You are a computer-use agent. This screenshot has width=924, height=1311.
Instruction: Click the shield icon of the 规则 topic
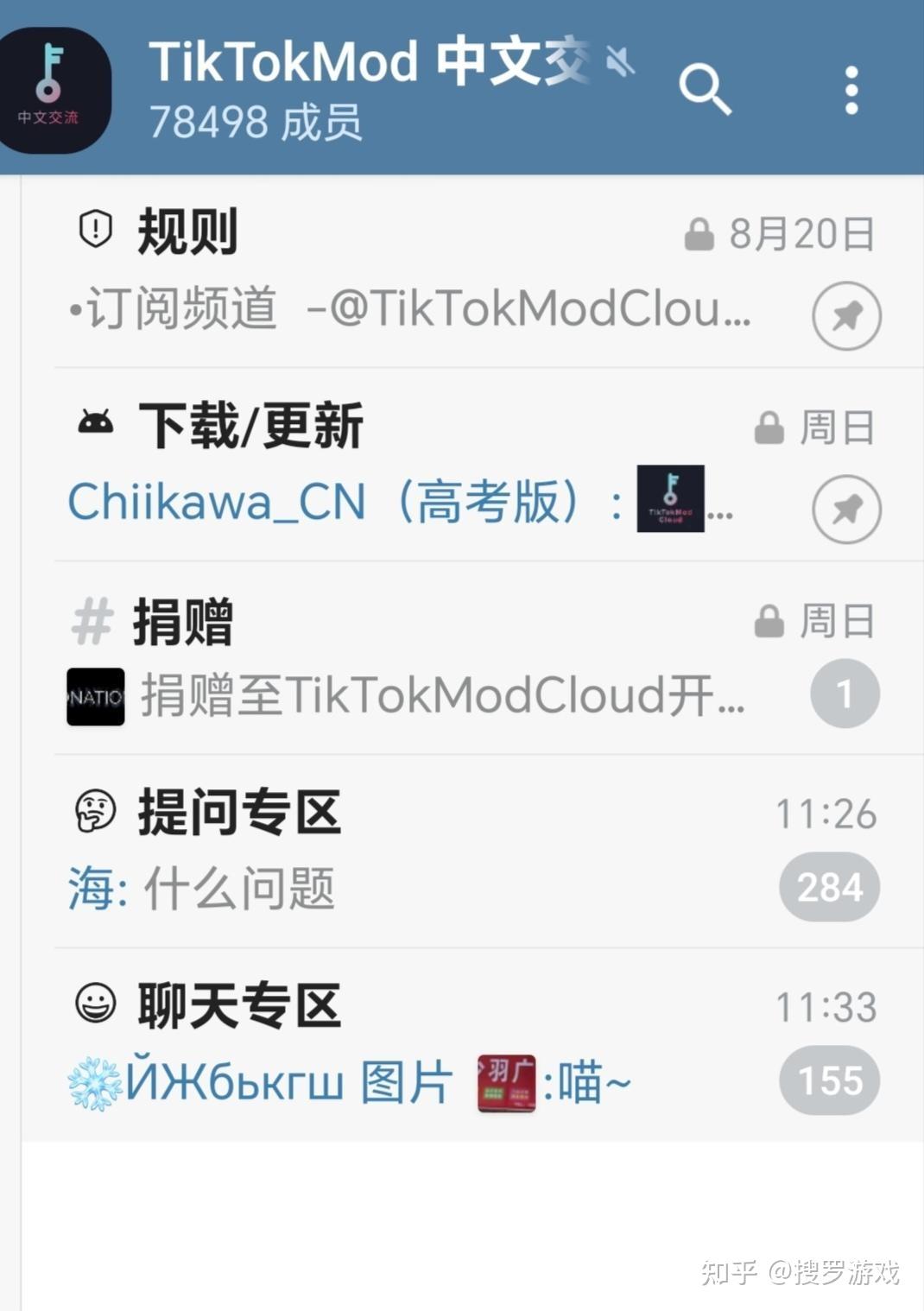coord(93,229)
